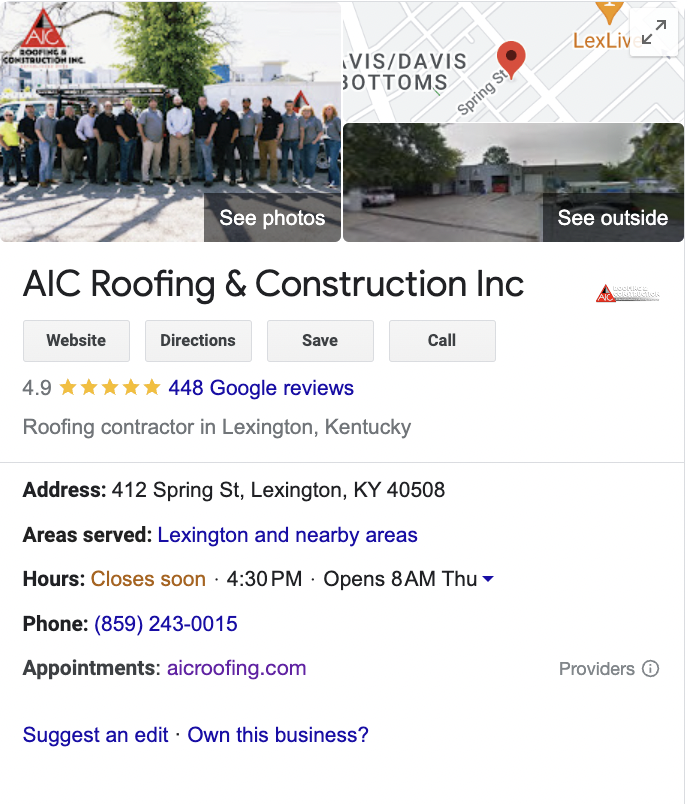Viewport: 688px width, 804px height.
Task: Tap the Own this business? link
Action: click(x=278, y=735)
